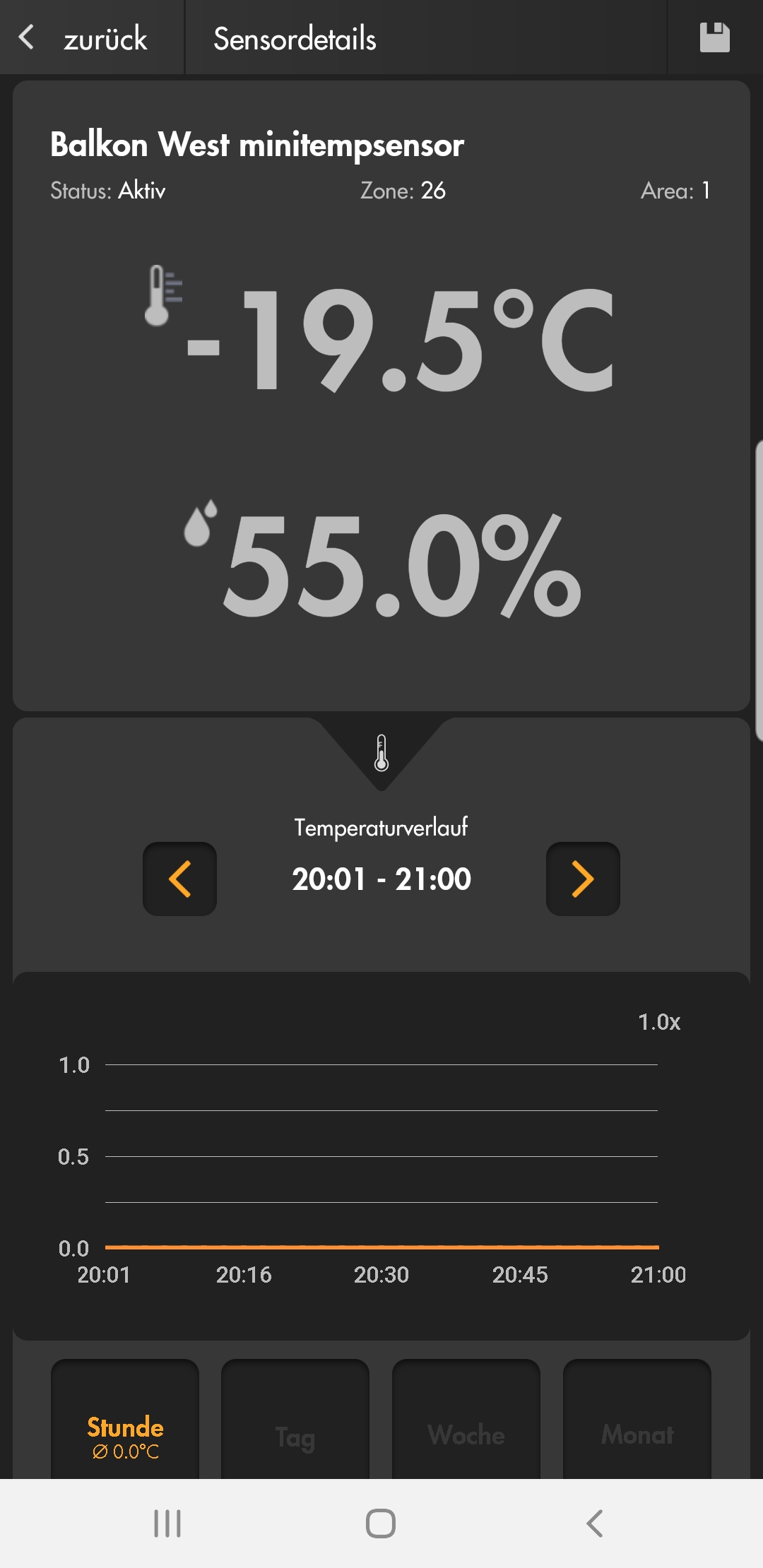Tap the save disk icon
Viewport: 763px width, 1568px height.
click(x=714, y=38)
